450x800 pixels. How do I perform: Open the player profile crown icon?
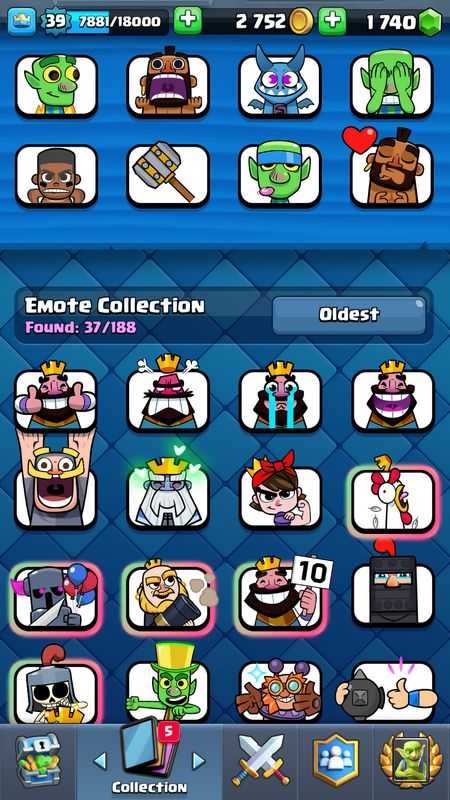click(22, 21)
